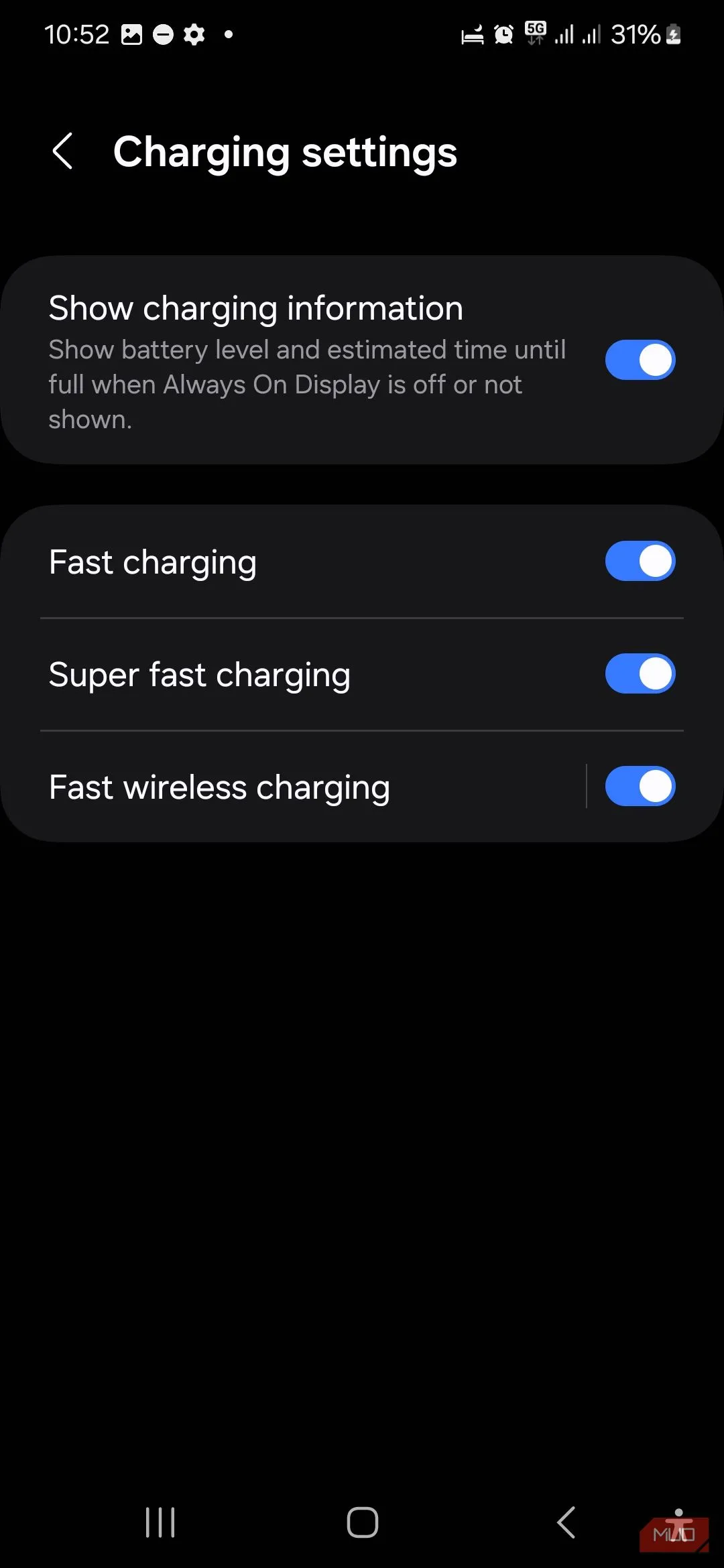Turn off Super fast charging
This screenshot has height=1568, width=724.
(640, 673)
